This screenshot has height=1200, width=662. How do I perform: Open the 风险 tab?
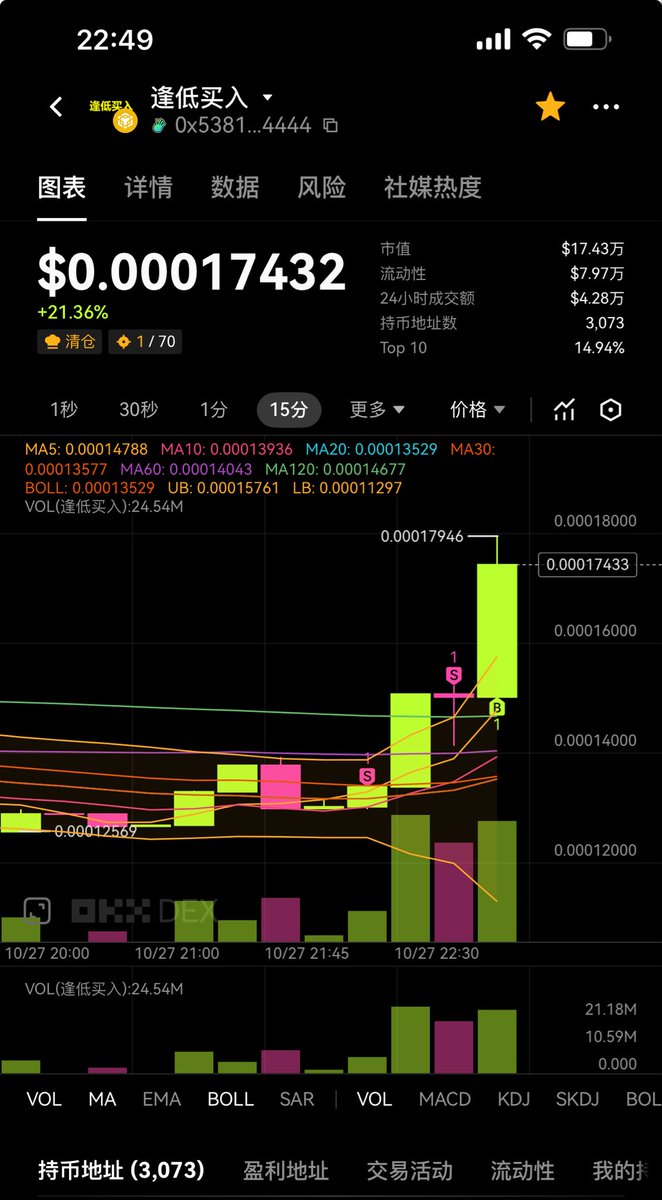tap(321, 187)
